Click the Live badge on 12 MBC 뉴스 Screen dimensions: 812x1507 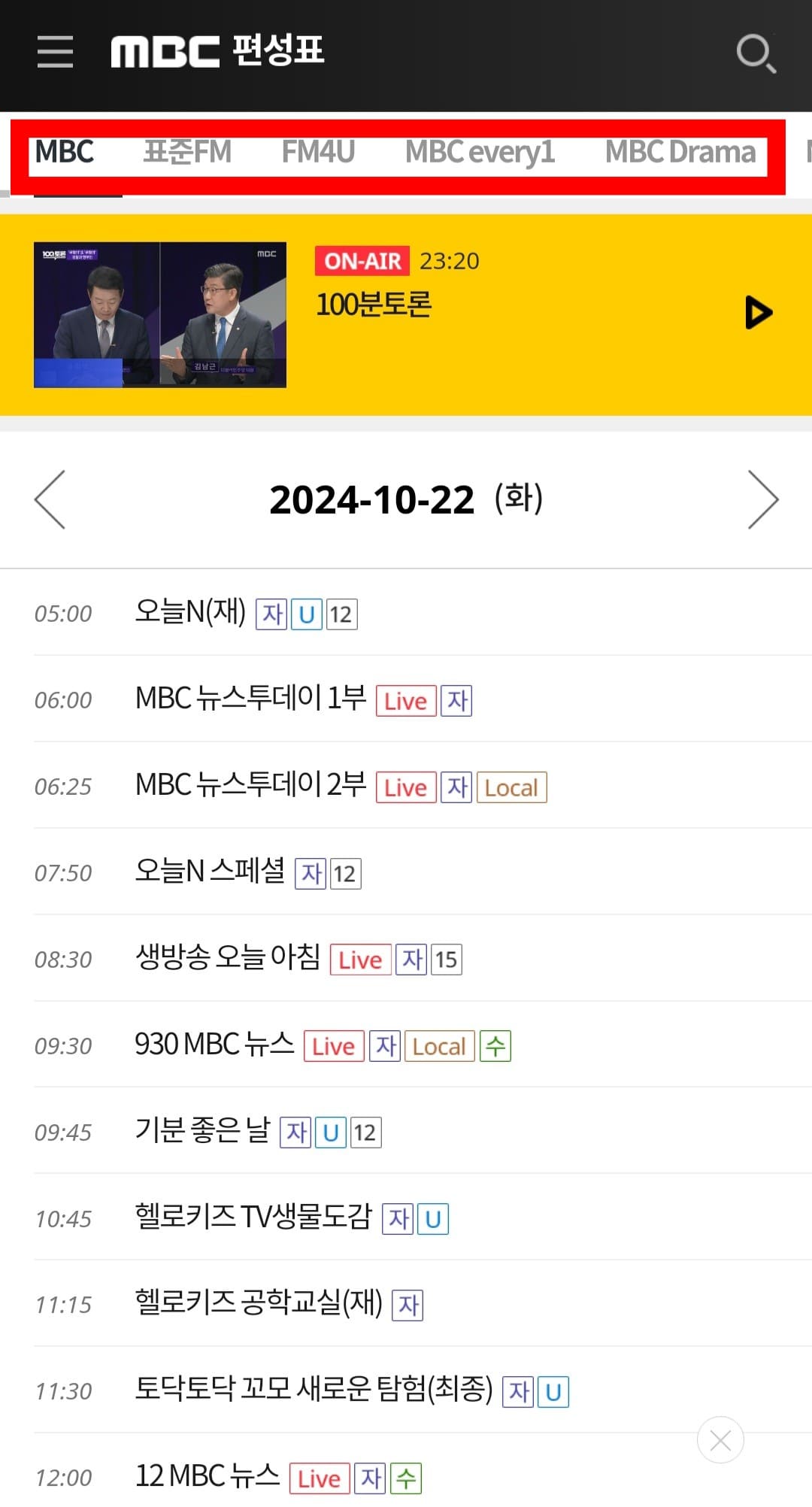coord(319,1478)
